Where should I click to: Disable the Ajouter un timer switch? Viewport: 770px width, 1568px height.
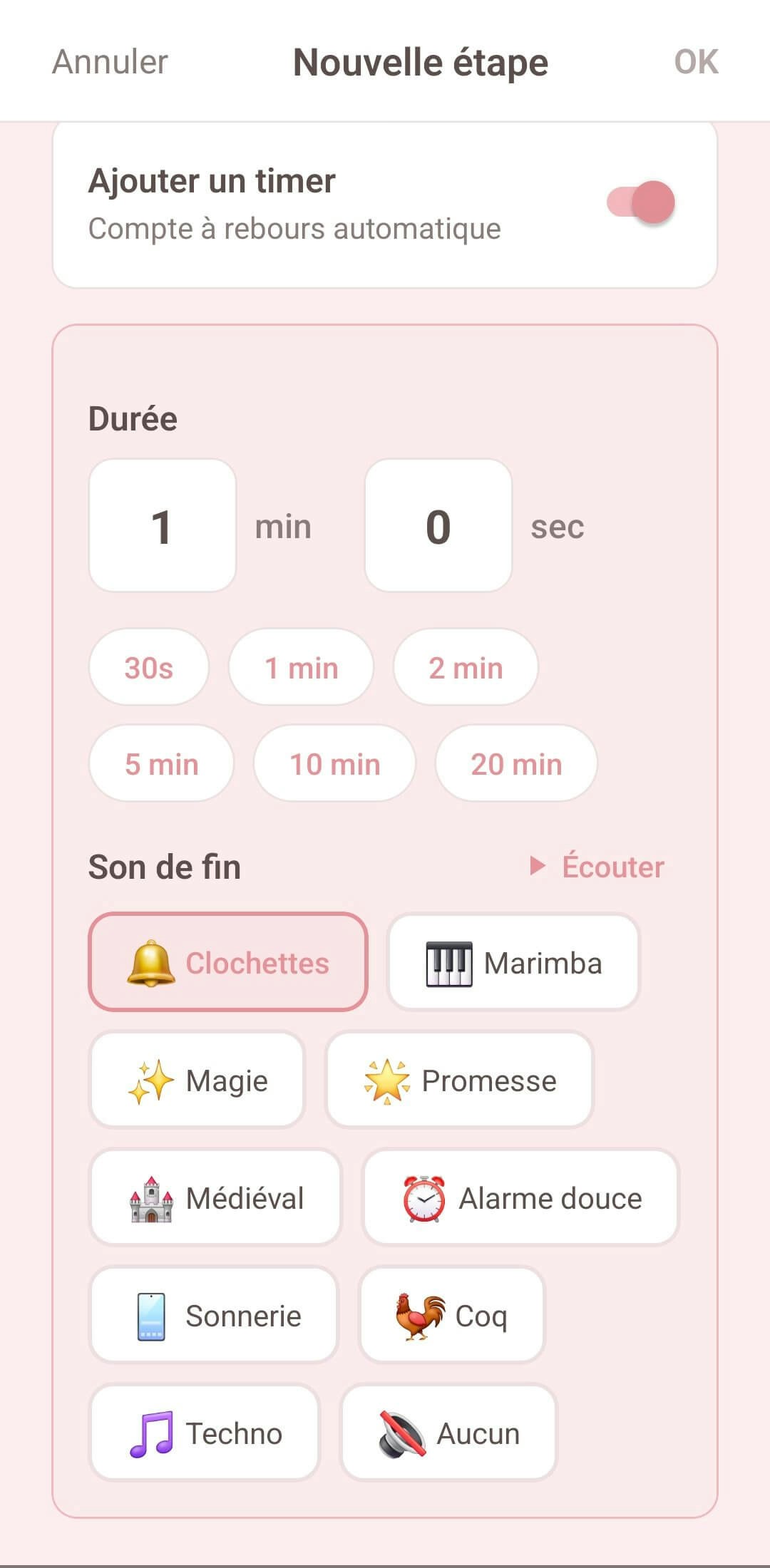640,202
